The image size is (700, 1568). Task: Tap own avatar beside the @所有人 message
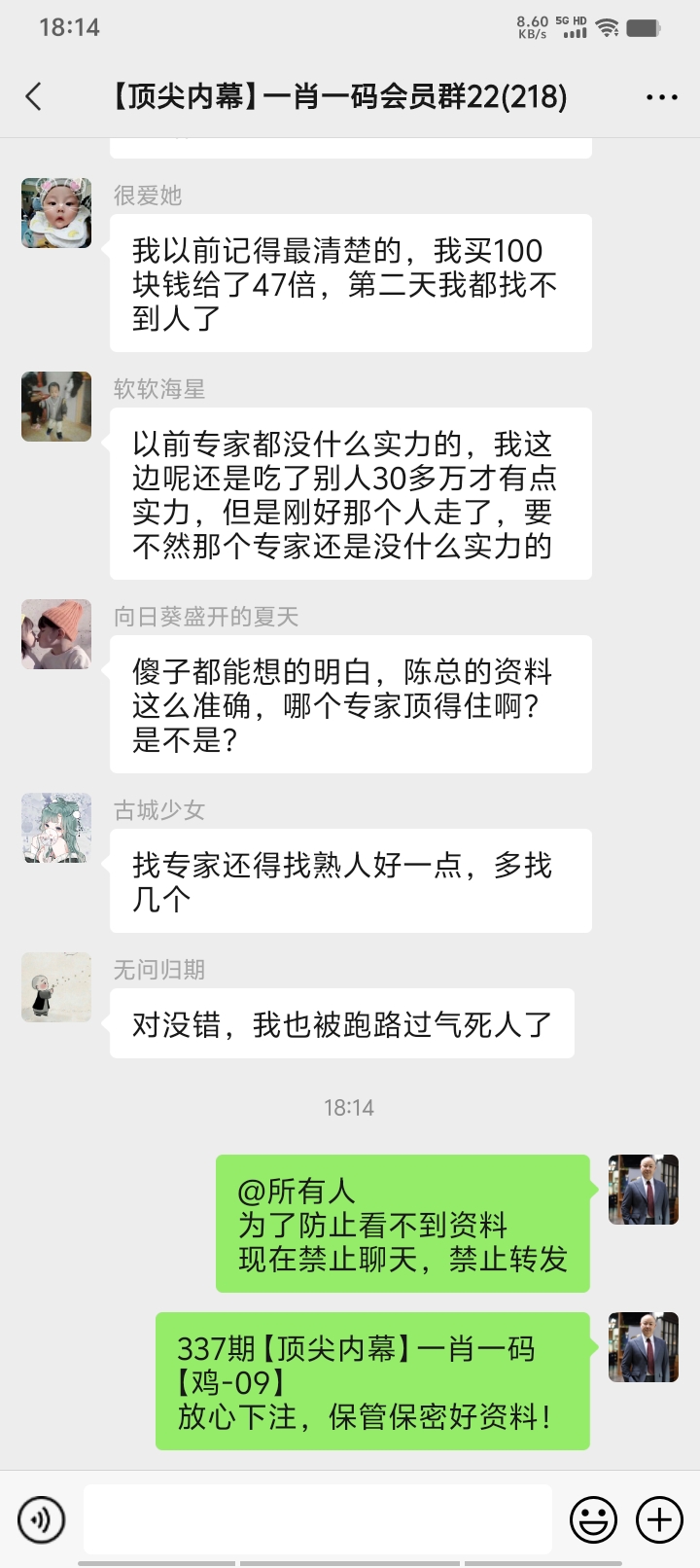coord(643,1190)
